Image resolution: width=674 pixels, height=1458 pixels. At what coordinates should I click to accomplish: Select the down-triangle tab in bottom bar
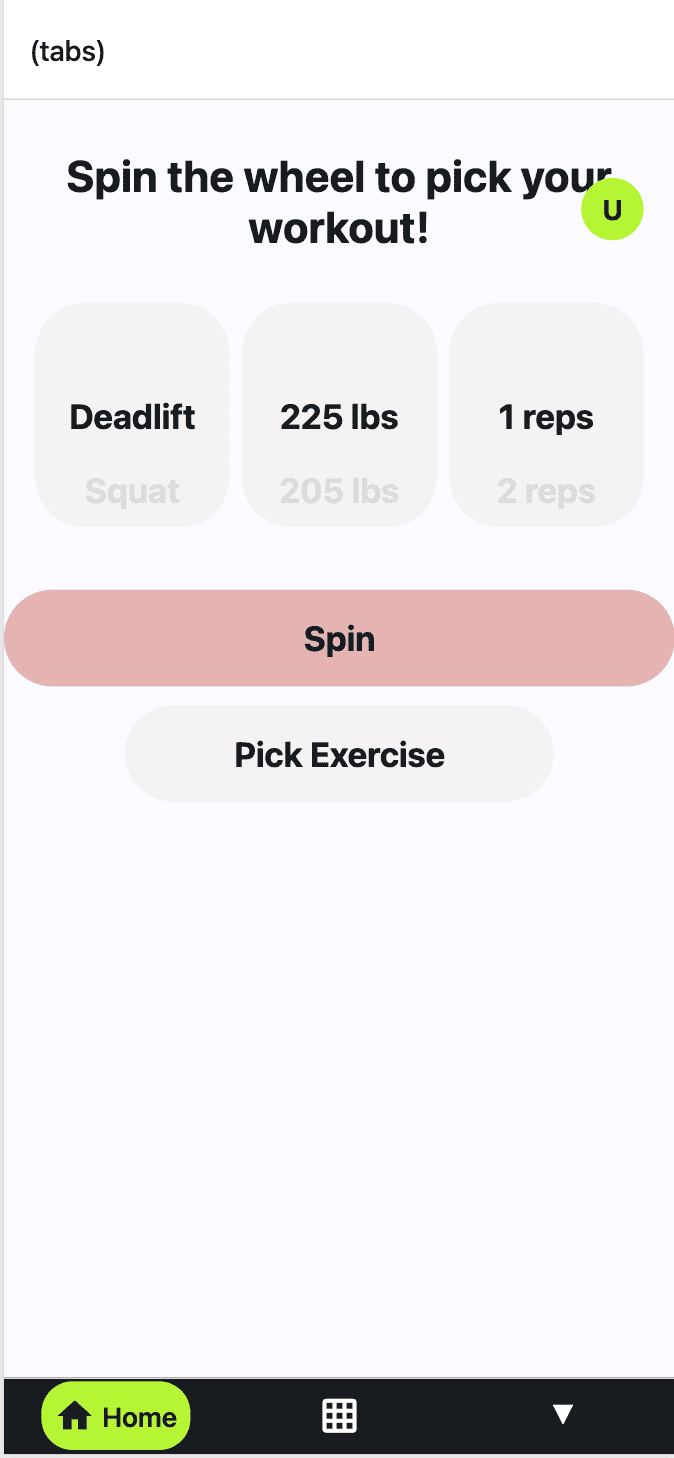563,1414
